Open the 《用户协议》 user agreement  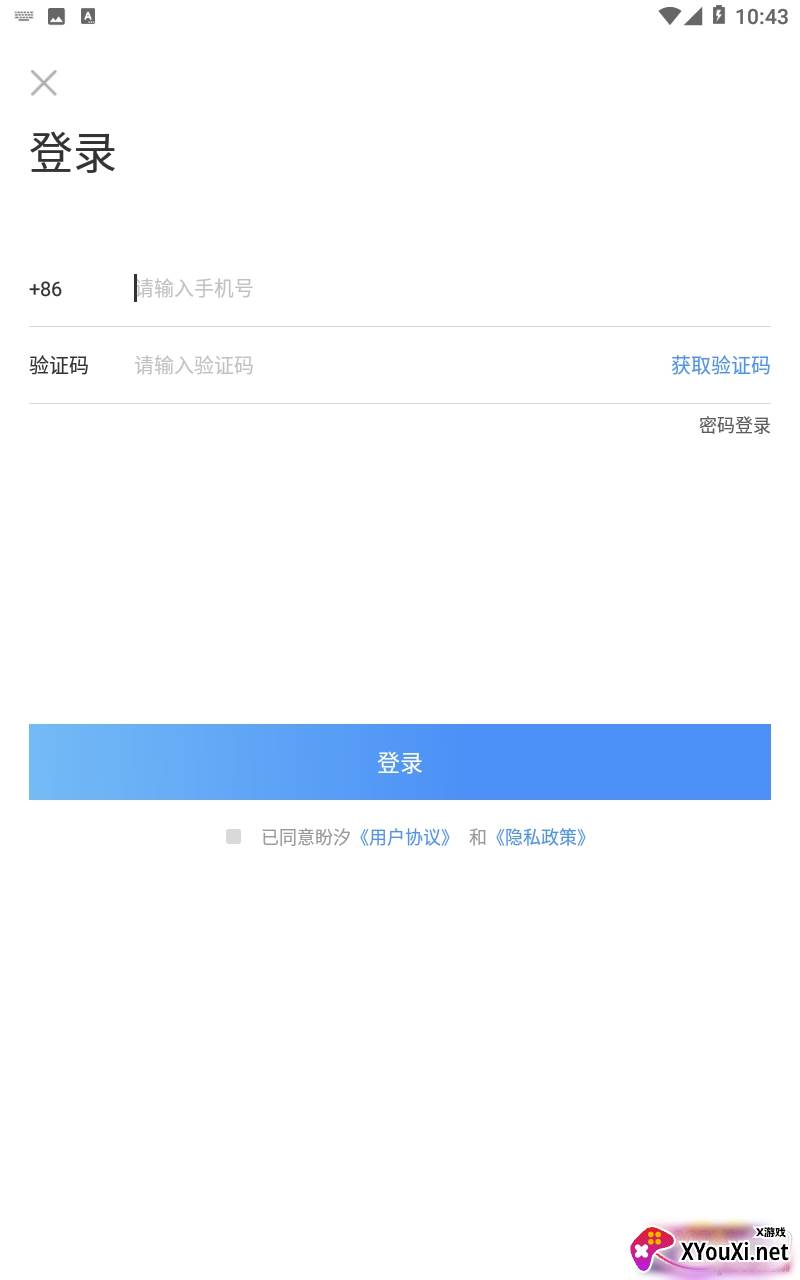click(x=404, y=837)
